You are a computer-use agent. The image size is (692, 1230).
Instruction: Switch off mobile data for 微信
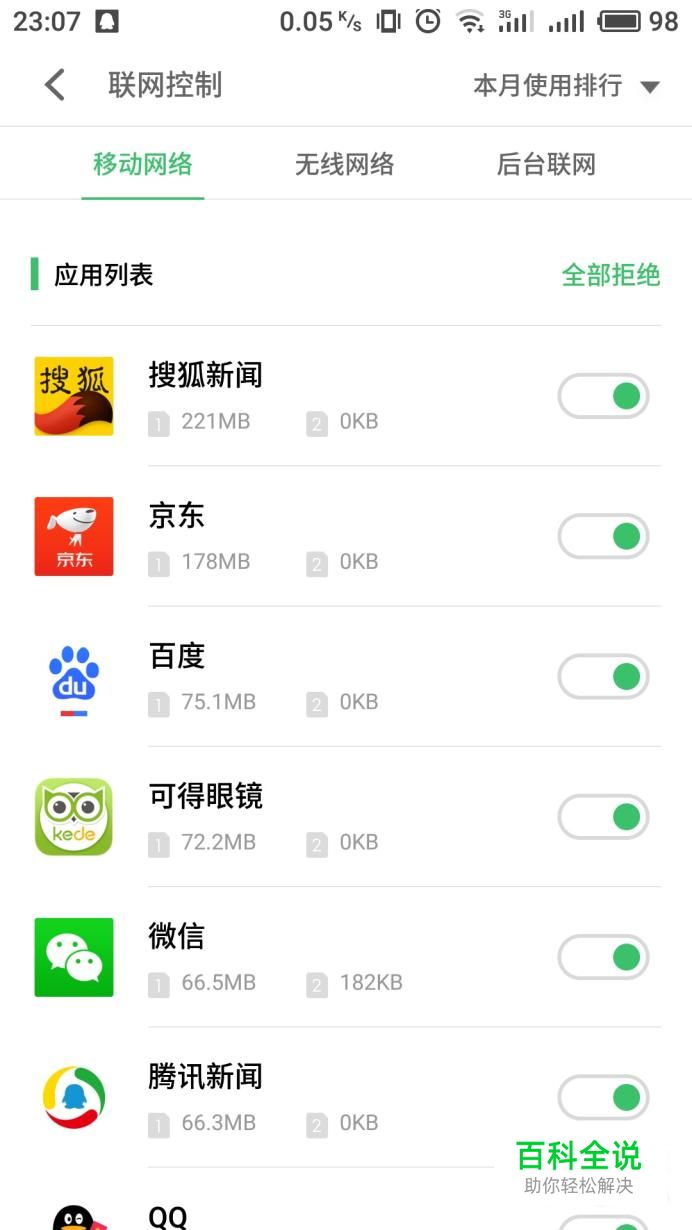tap(603, 958)
